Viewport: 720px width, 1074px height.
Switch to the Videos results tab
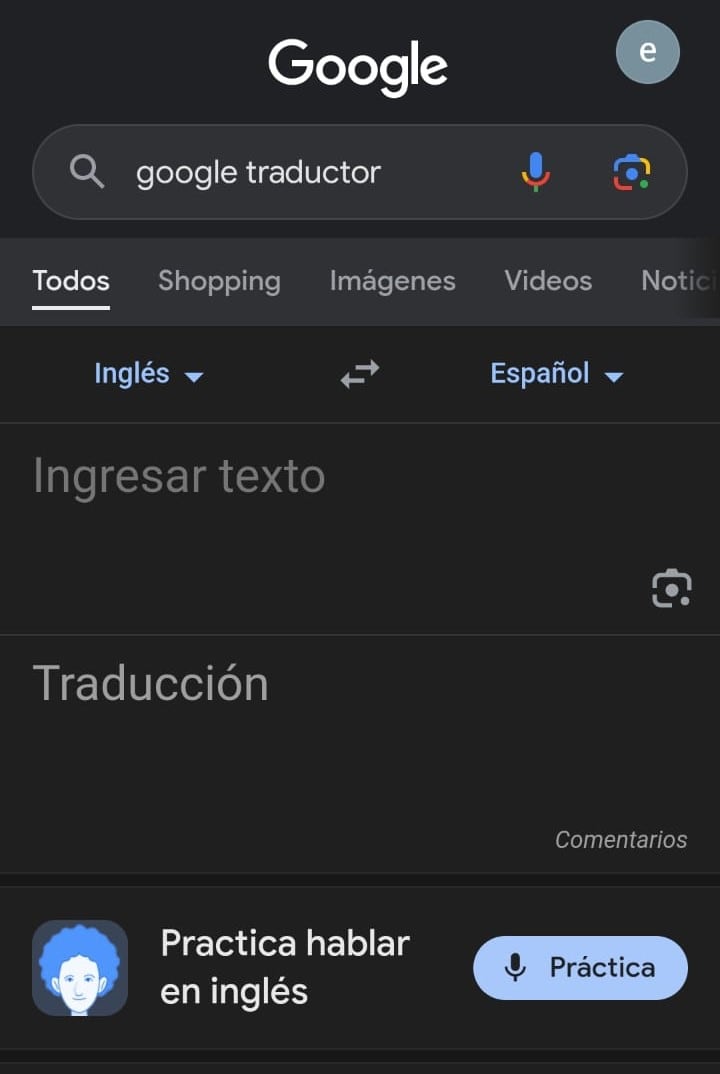coord(548,281)
